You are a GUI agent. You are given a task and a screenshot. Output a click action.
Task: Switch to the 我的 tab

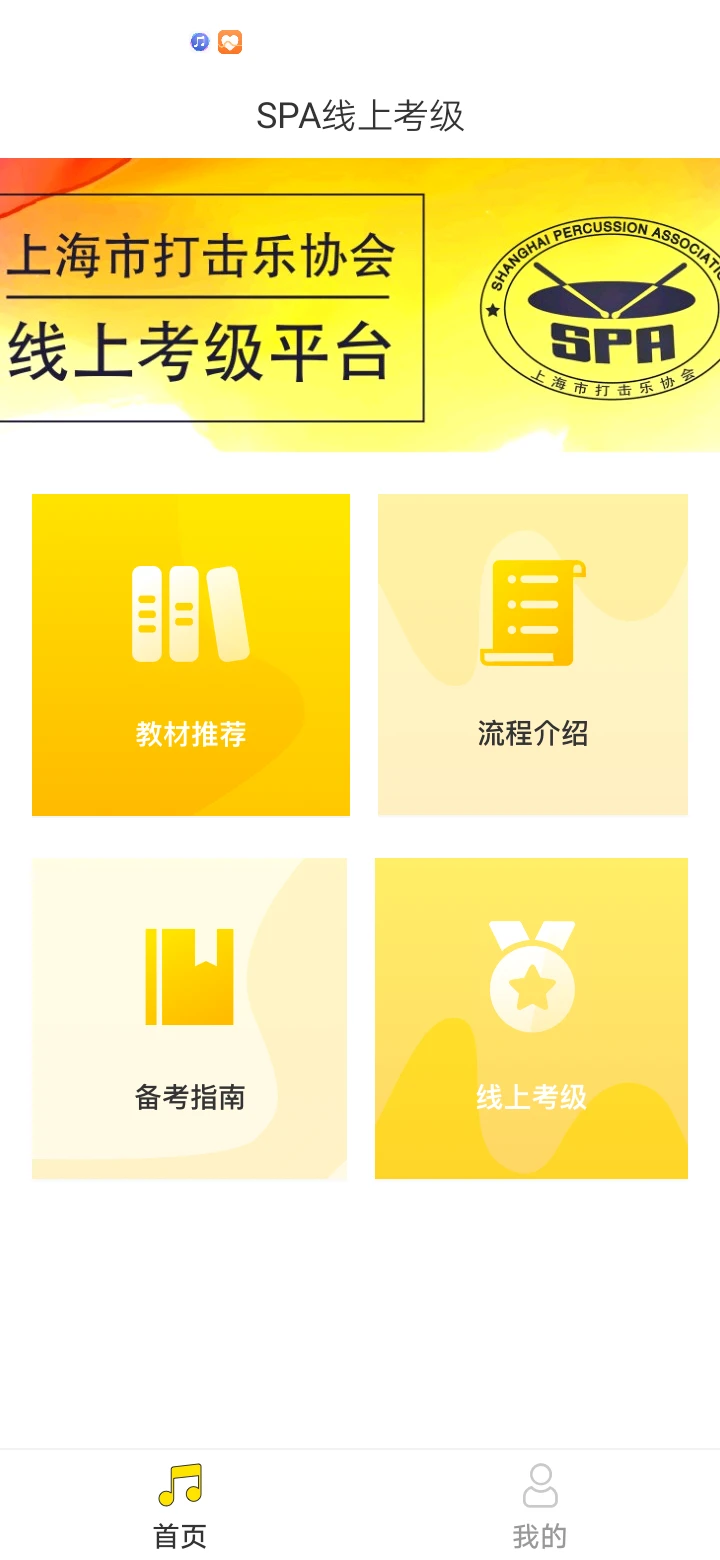click(540, 1505)
